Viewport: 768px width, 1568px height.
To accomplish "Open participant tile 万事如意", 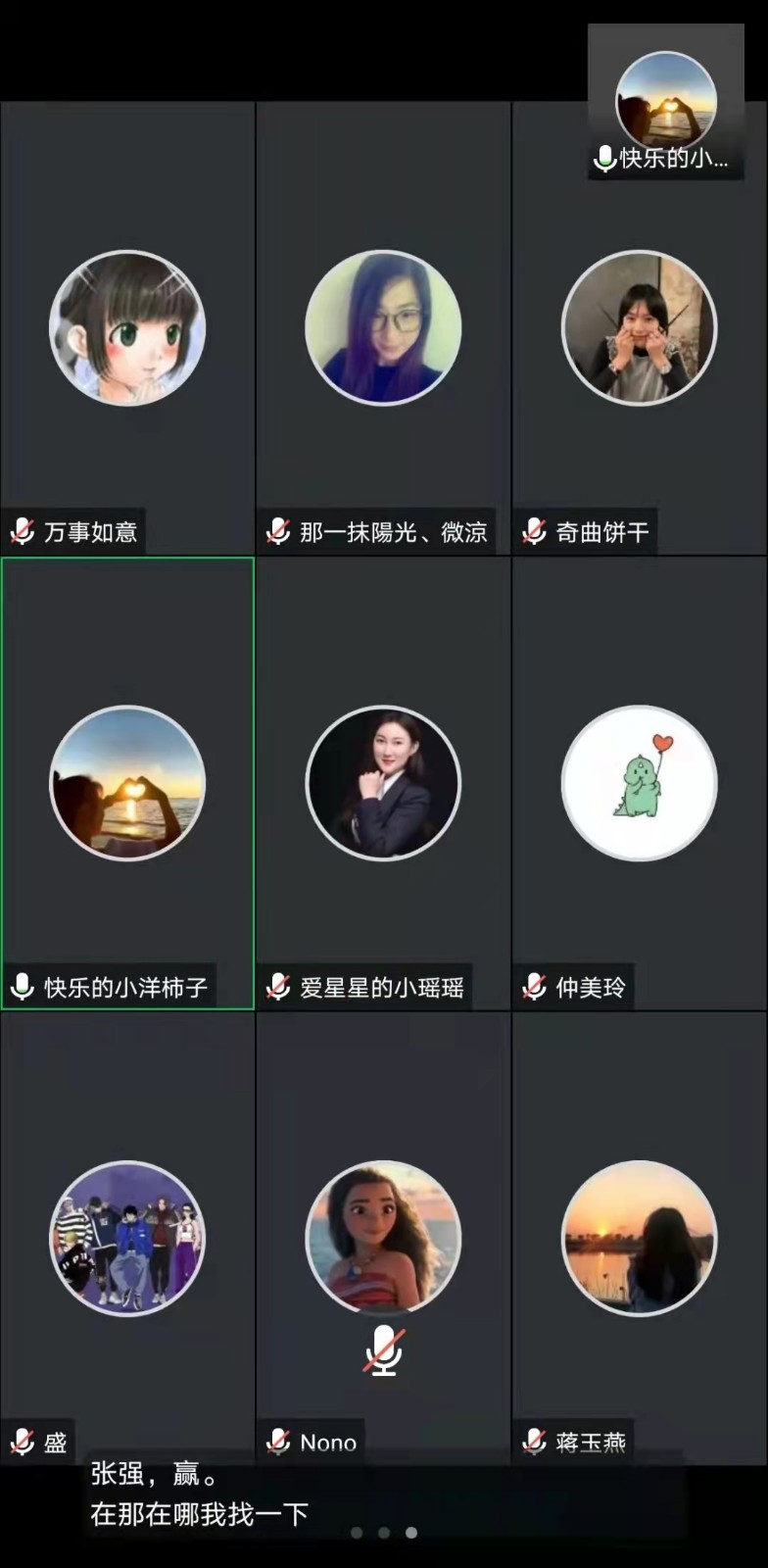I will tap(127, 328).
